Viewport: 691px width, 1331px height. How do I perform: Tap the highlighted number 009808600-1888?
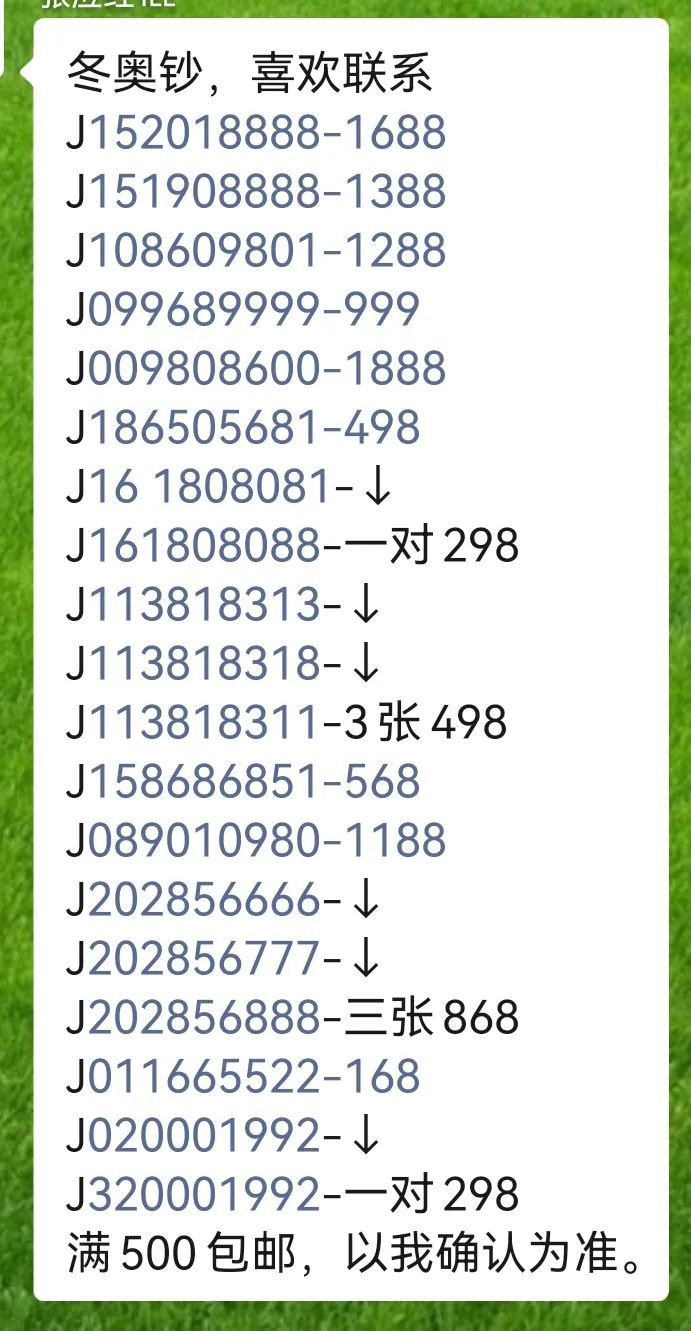point(267,369)
